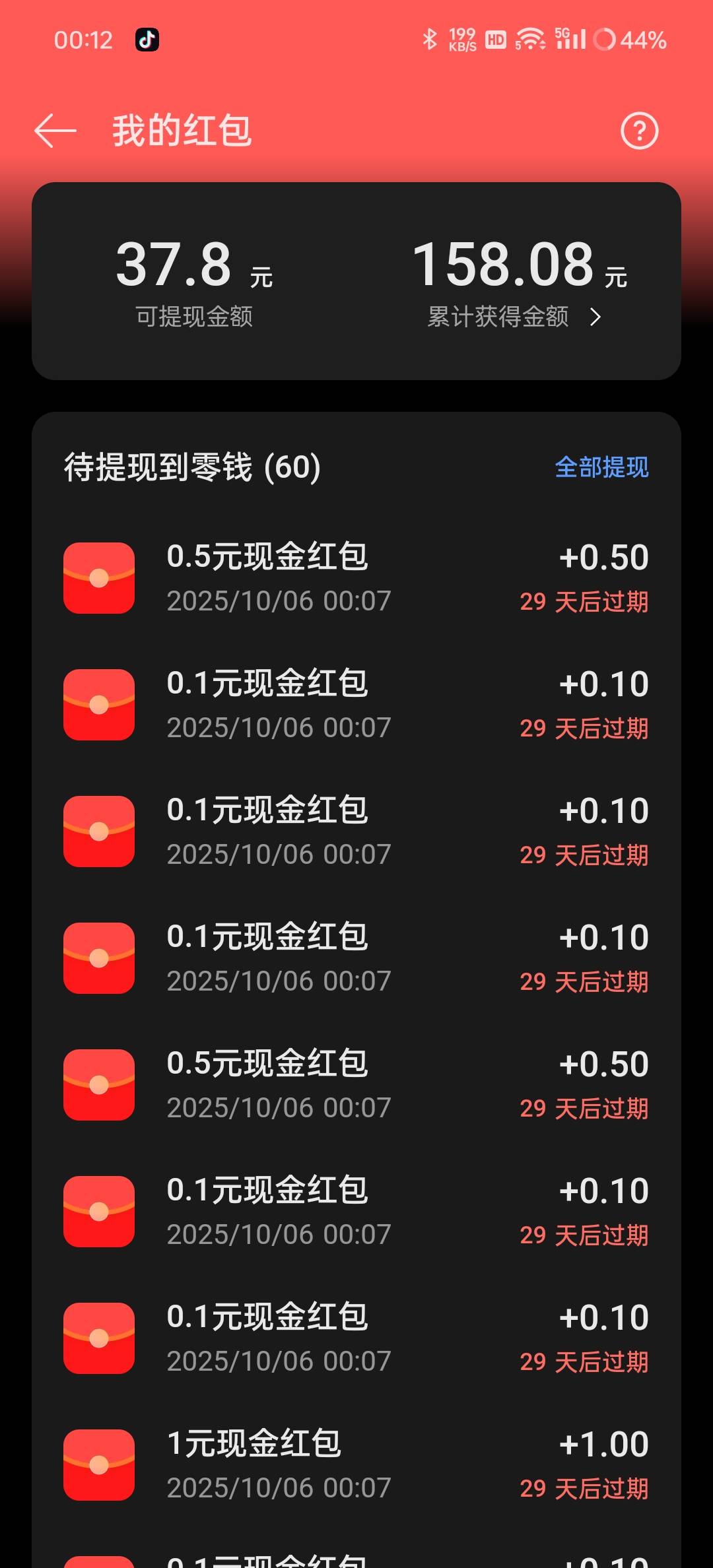713x1568 pixels.
Task: Tap 全部提现 to withdraw all
Action: (x=601, y=467)
